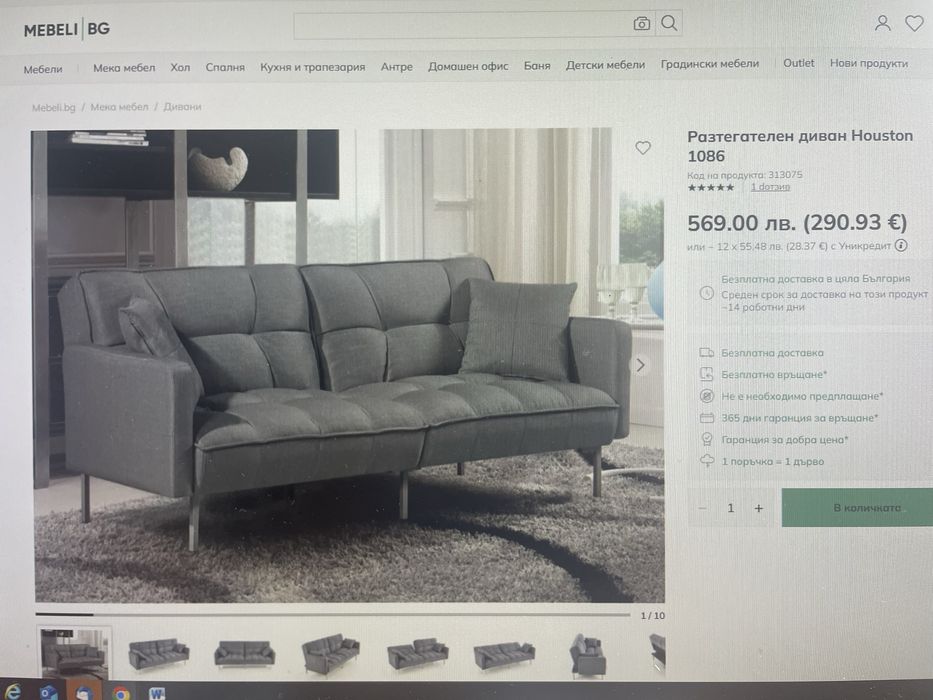The width and height of the screenshot is (933, 700).
Task: Increase quantity with the plus button
Action: pos(759,508)
